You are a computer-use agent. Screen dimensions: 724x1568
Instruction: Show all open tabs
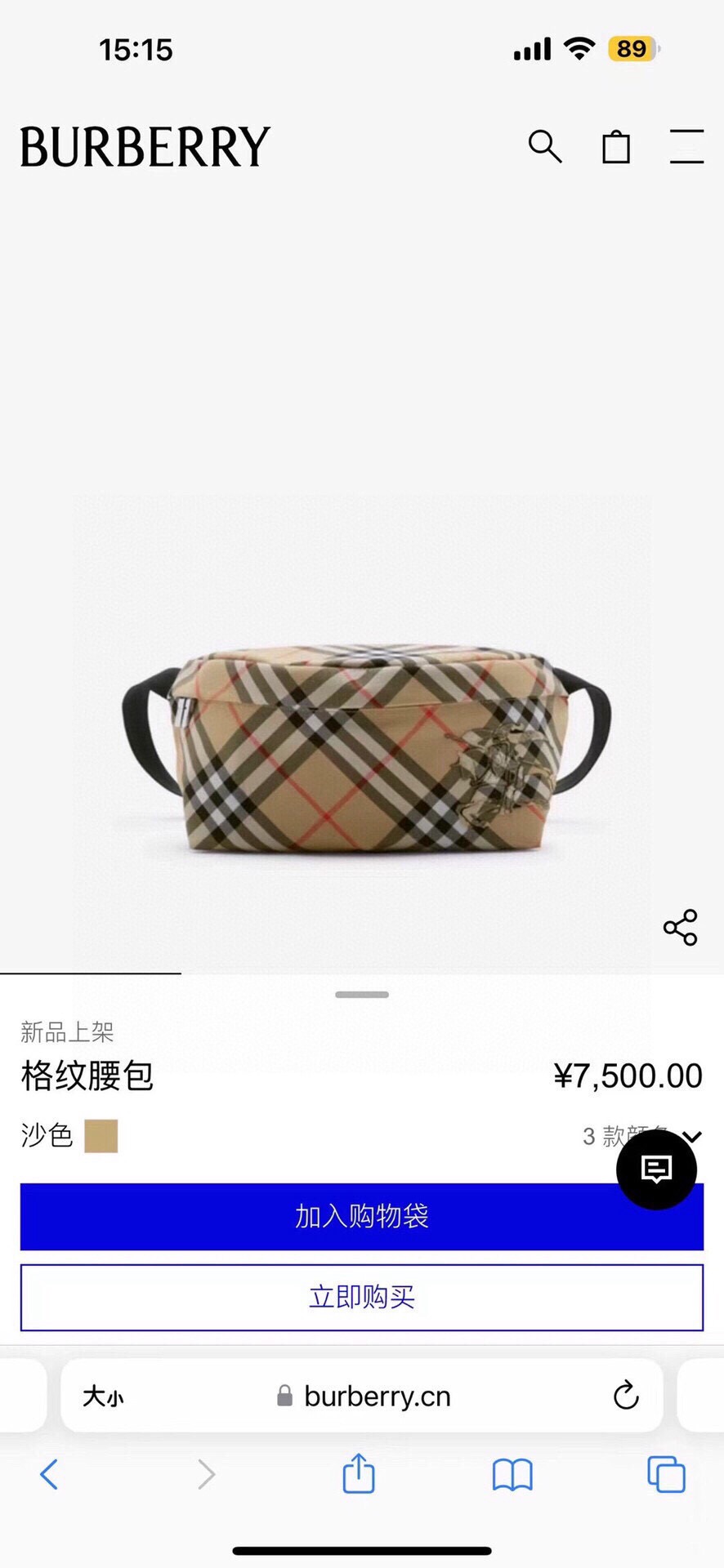coord(666,1475)
